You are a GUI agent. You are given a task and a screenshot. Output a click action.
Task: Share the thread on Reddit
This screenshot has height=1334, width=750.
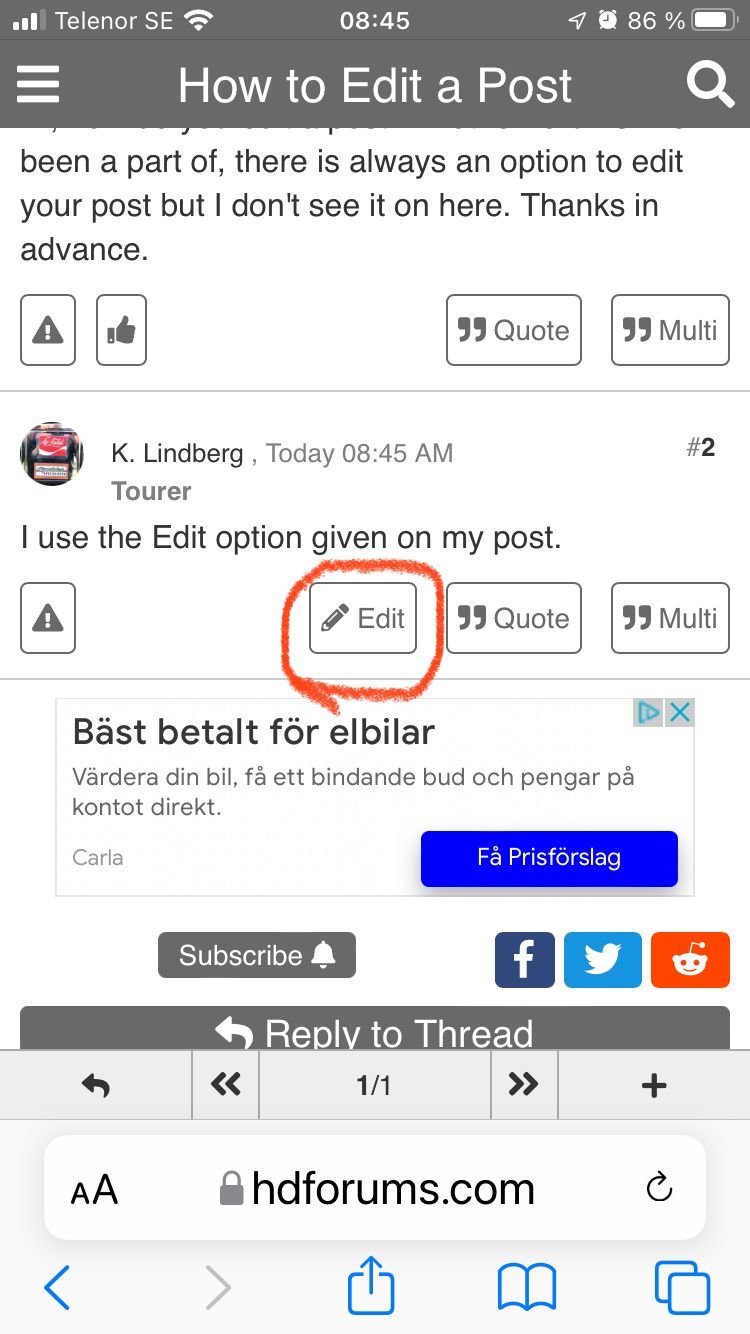tap(690, 959)
